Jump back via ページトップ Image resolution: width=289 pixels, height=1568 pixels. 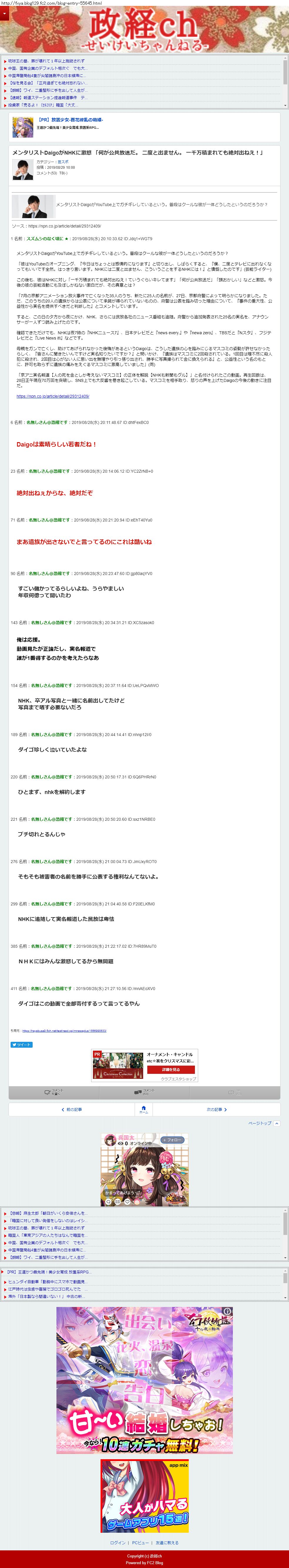263,1123
